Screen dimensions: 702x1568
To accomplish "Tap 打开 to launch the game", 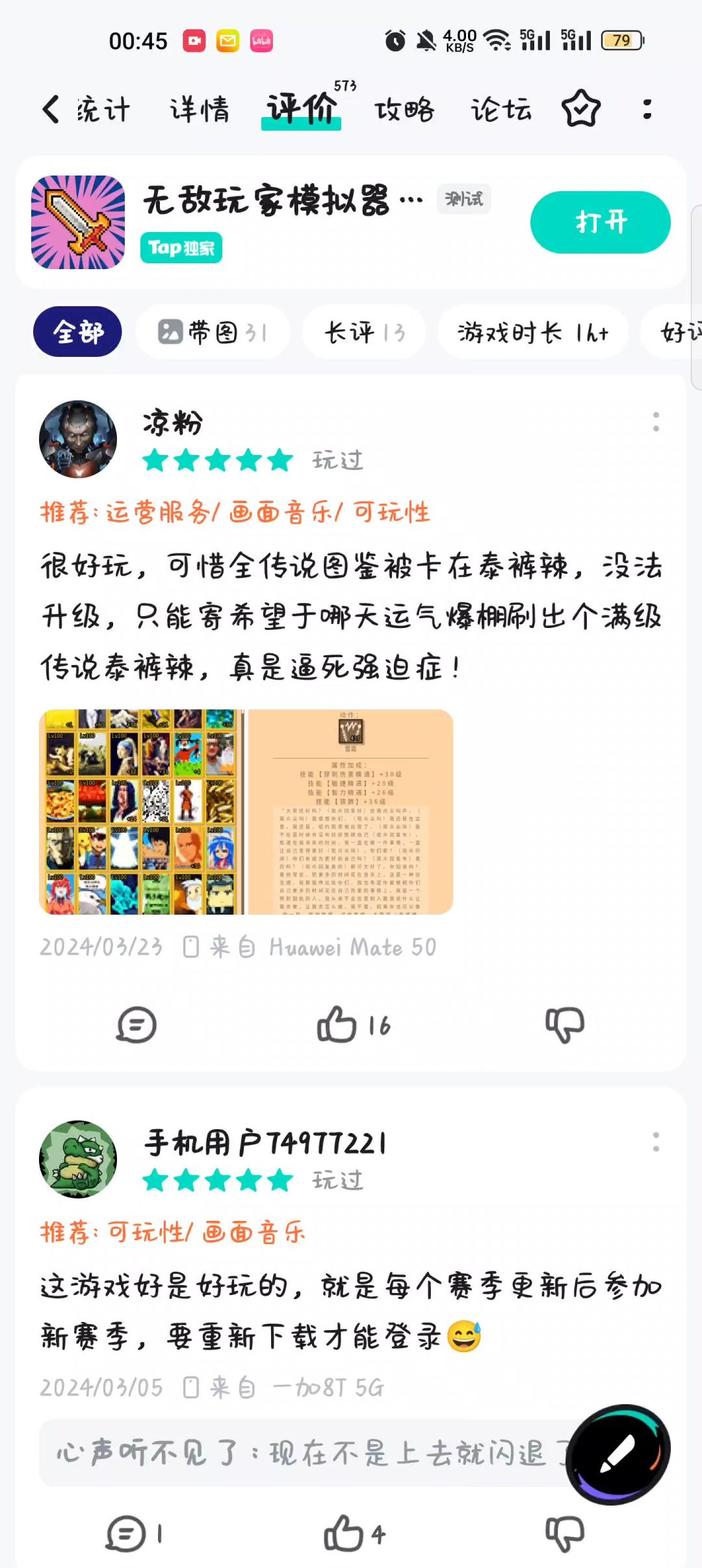I will [x=600, y=222].
